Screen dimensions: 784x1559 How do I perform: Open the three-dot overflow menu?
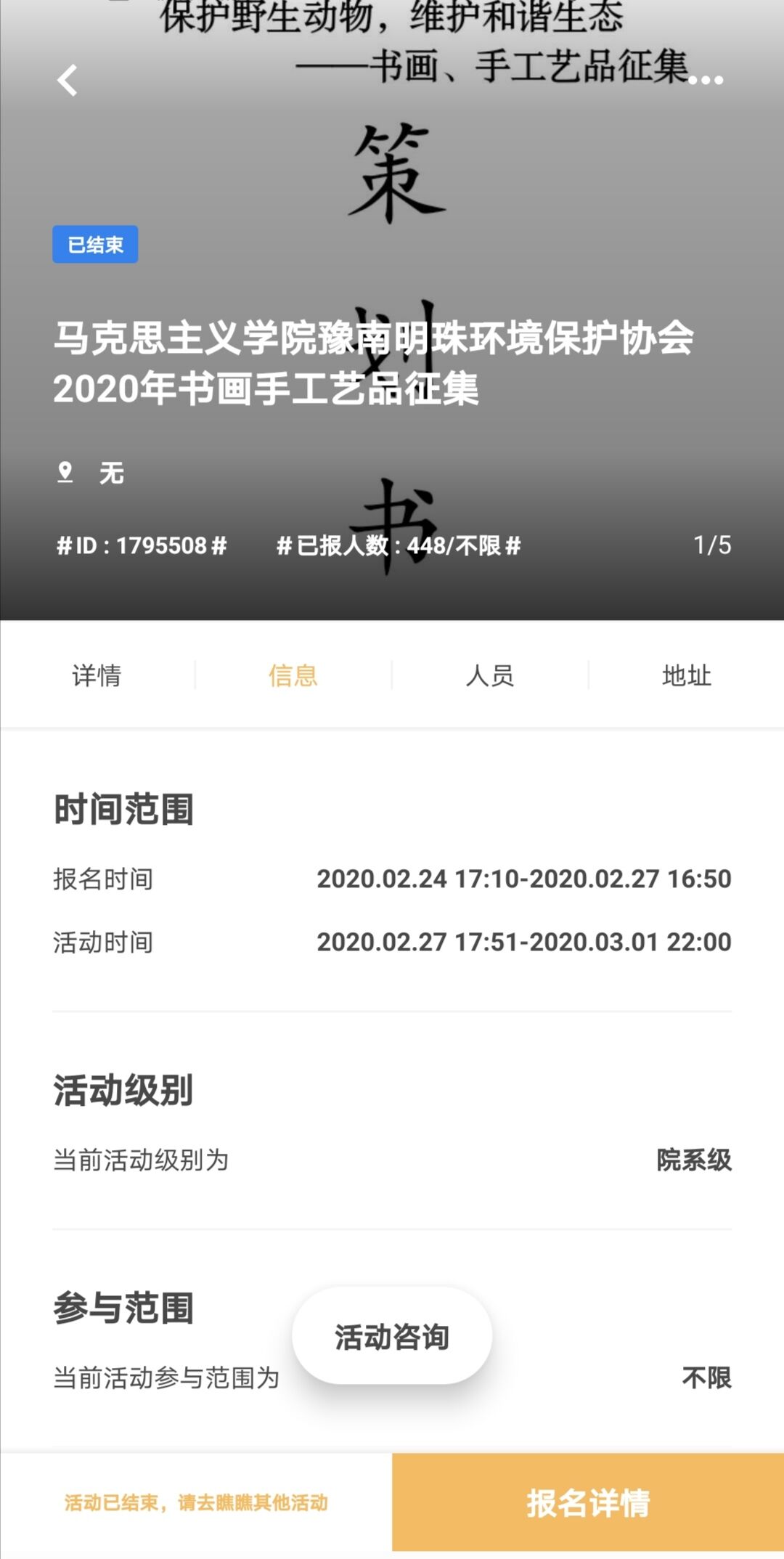[x=705, y=80]
